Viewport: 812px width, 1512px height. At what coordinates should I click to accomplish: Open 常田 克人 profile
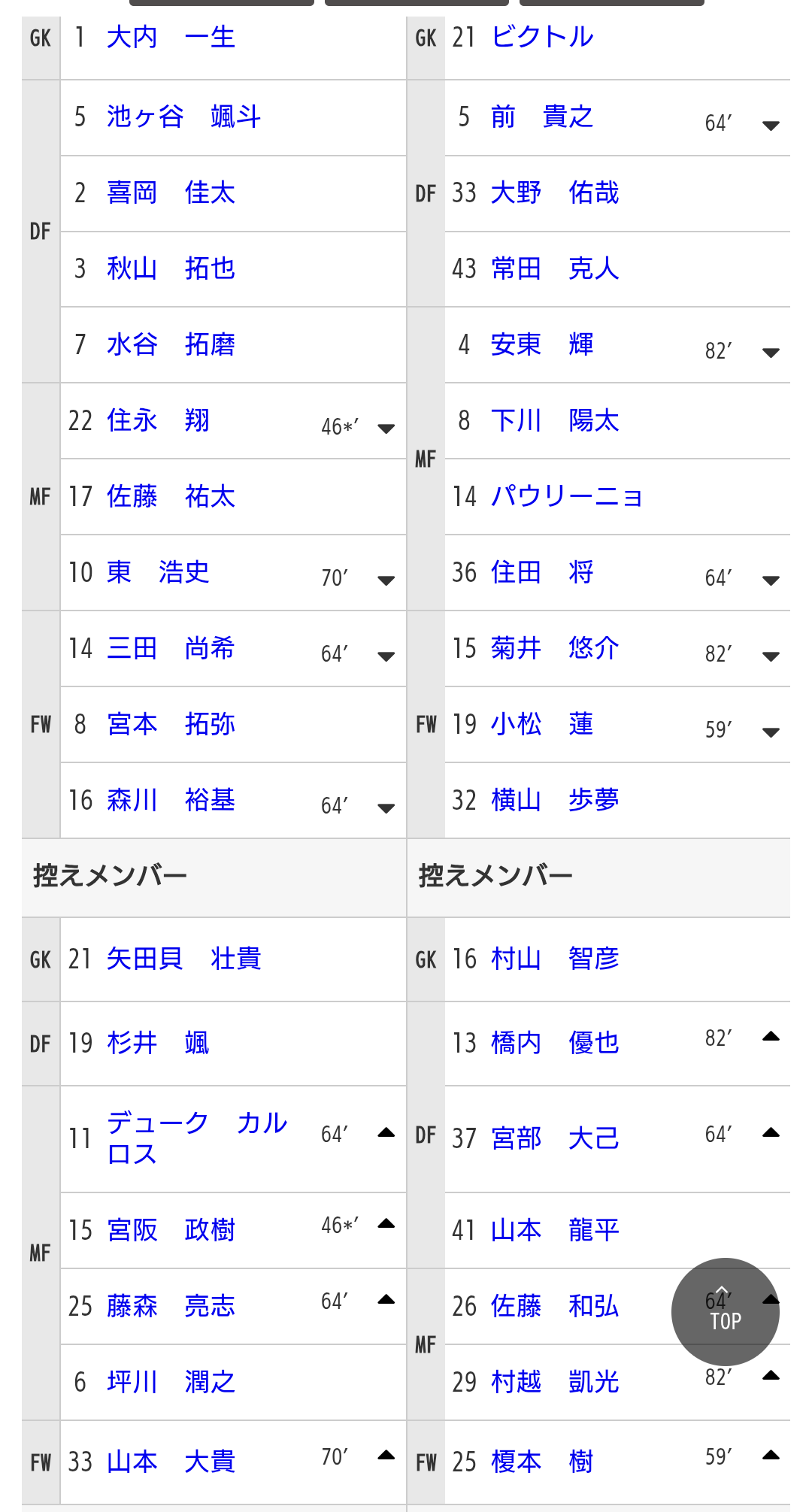pos(555,268)
